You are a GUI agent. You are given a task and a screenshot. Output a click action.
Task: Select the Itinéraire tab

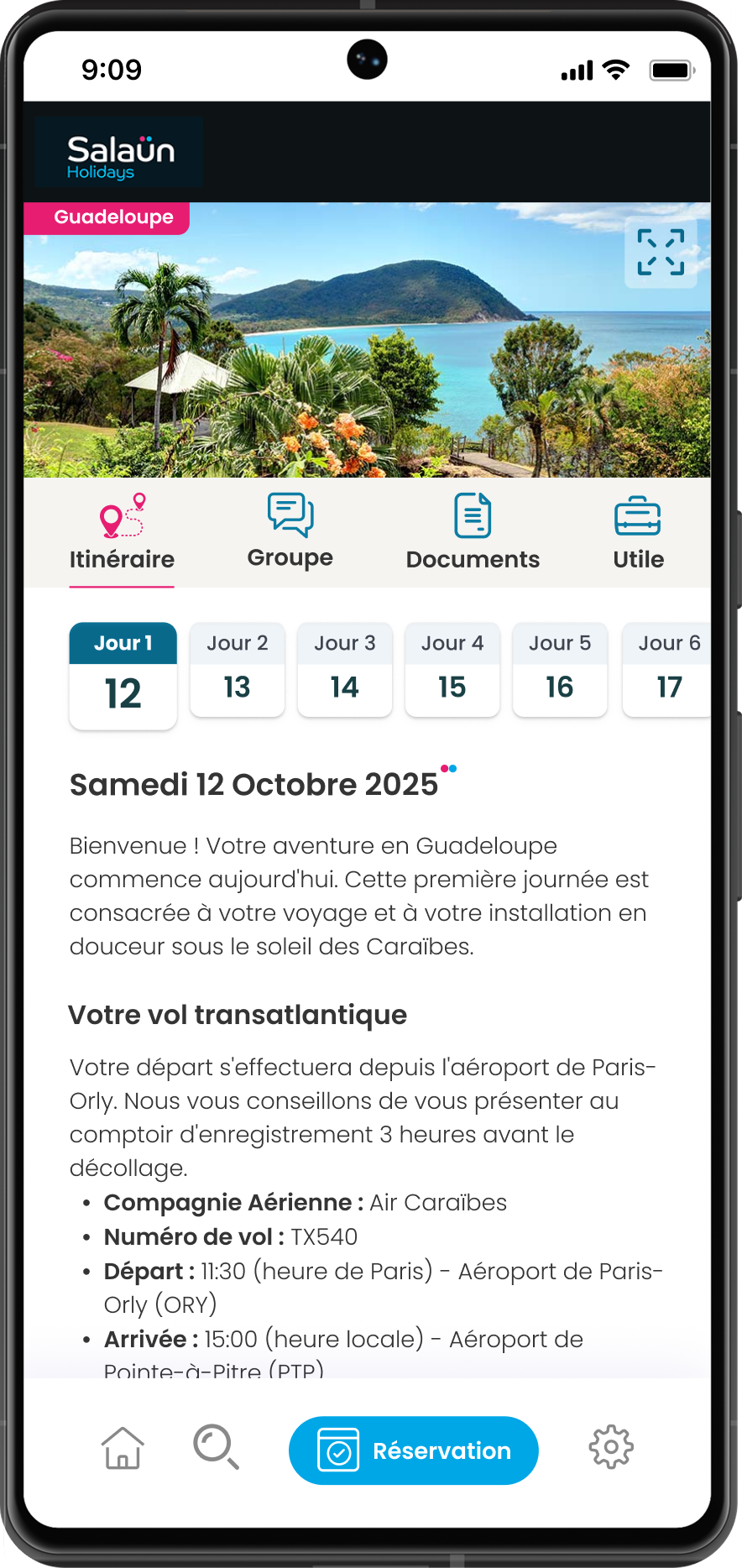[x=123, y=533]
